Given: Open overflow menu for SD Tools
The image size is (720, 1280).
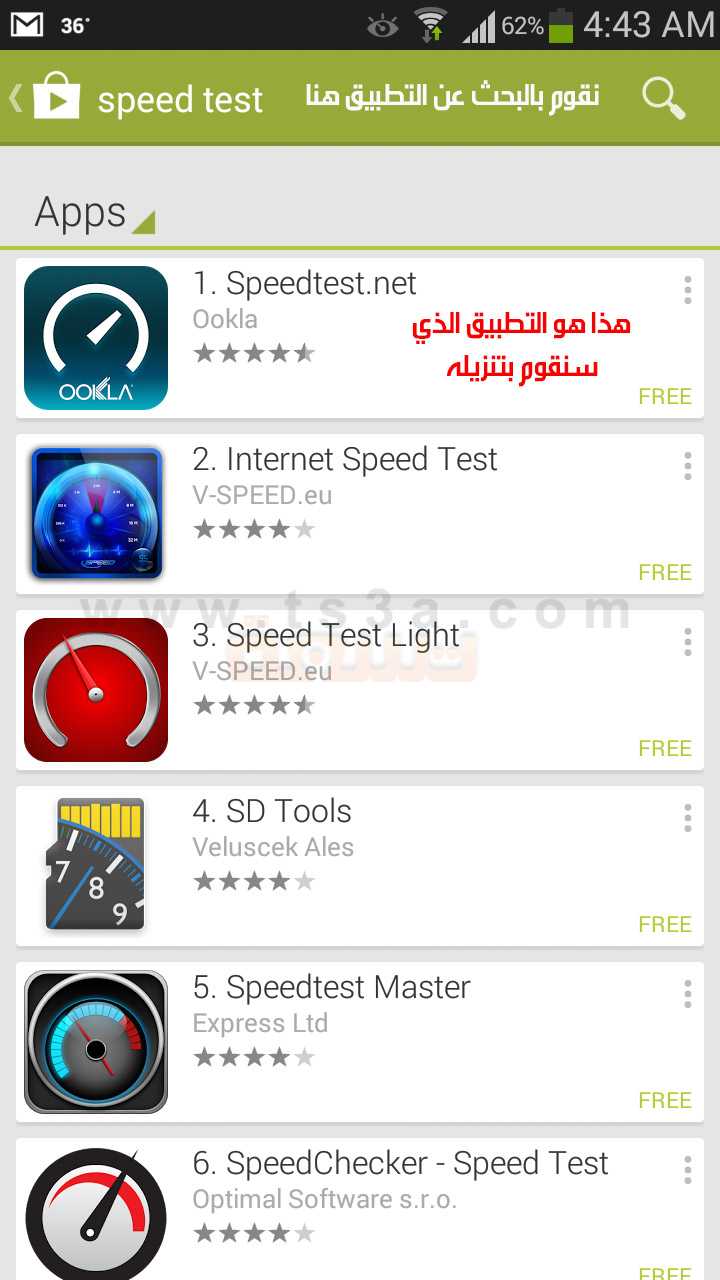Looking at the screenshot, I should click(687, 818).
